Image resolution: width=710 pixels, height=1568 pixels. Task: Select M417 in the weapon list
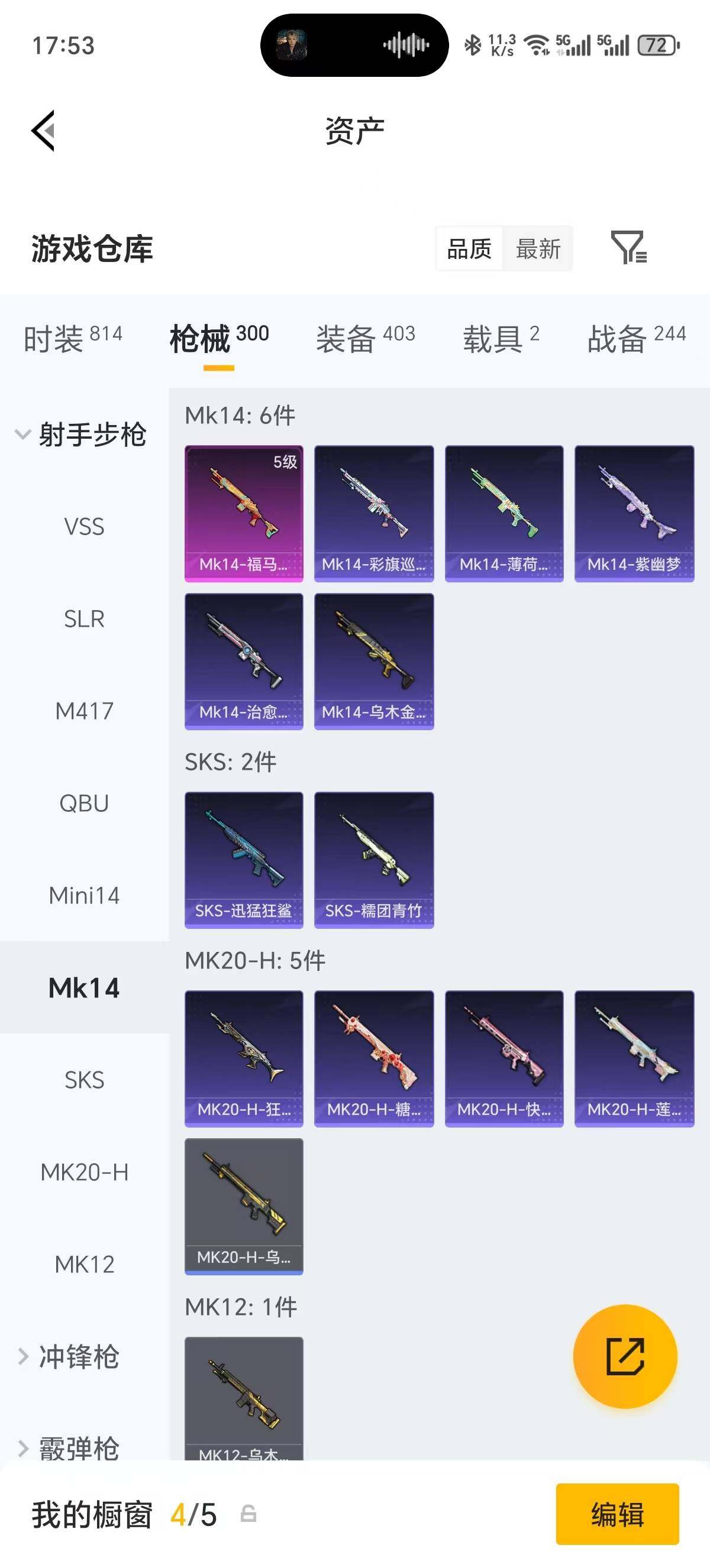(84, 711)
